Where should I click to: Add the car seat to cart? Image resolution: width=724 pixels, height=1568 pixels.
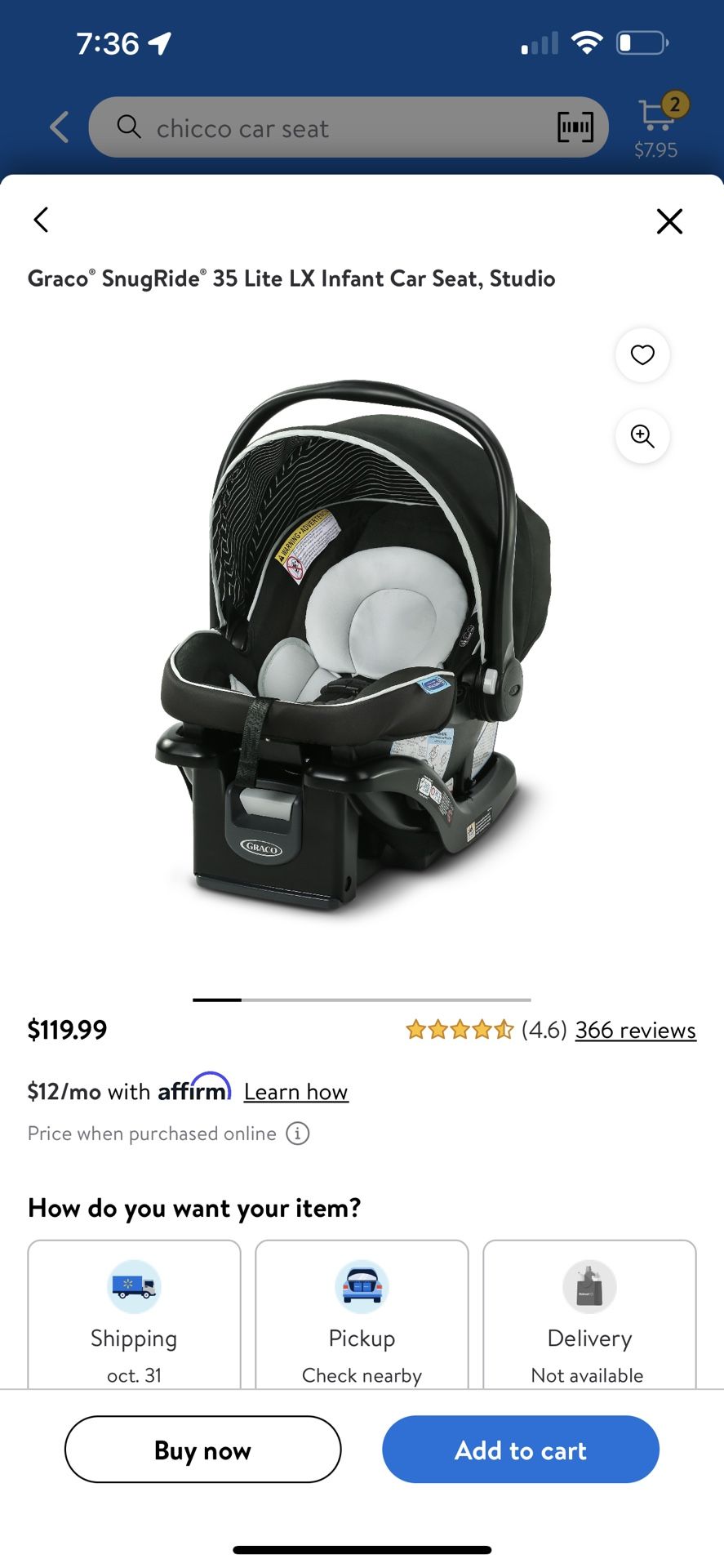point(521,1450)
